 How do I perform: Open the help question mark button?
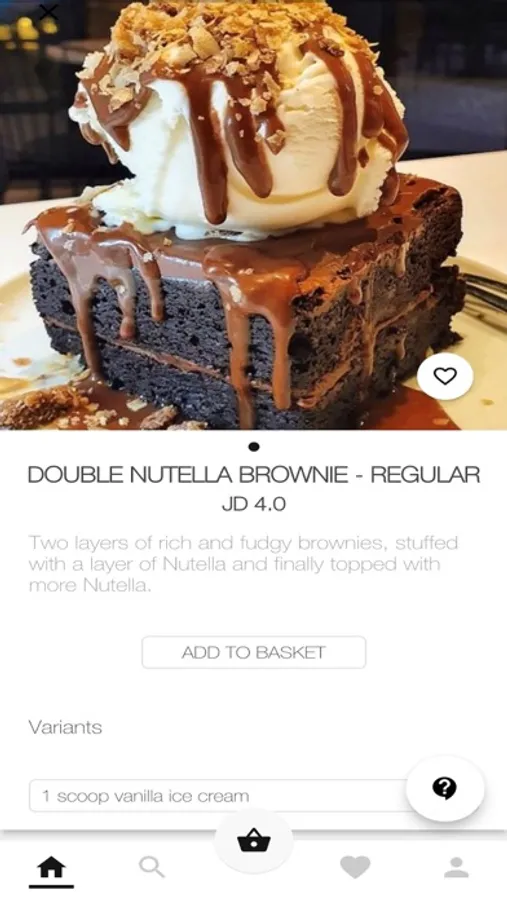pos(445,789)
